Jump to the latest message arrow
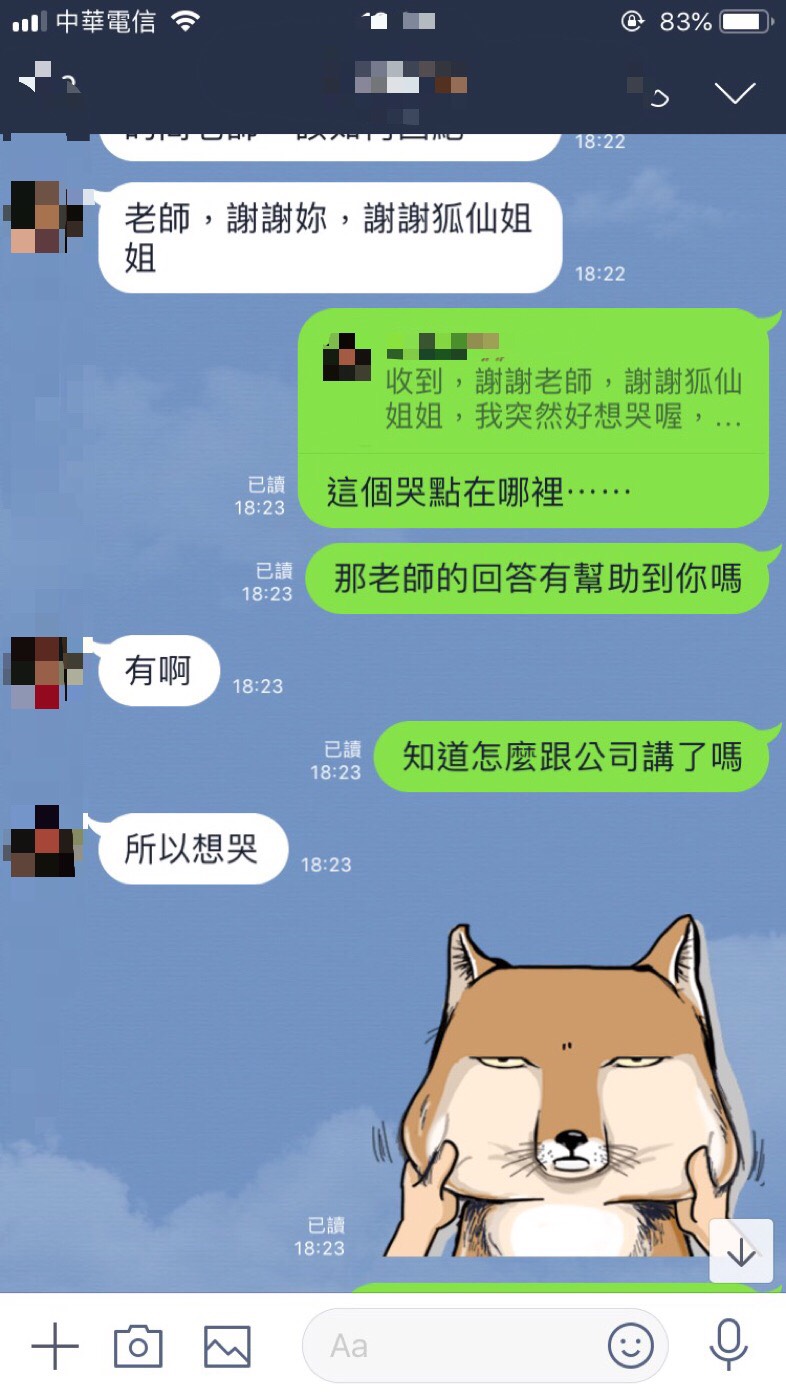This screenshot has width=786, height=1398. click(x=741, y=1251)
